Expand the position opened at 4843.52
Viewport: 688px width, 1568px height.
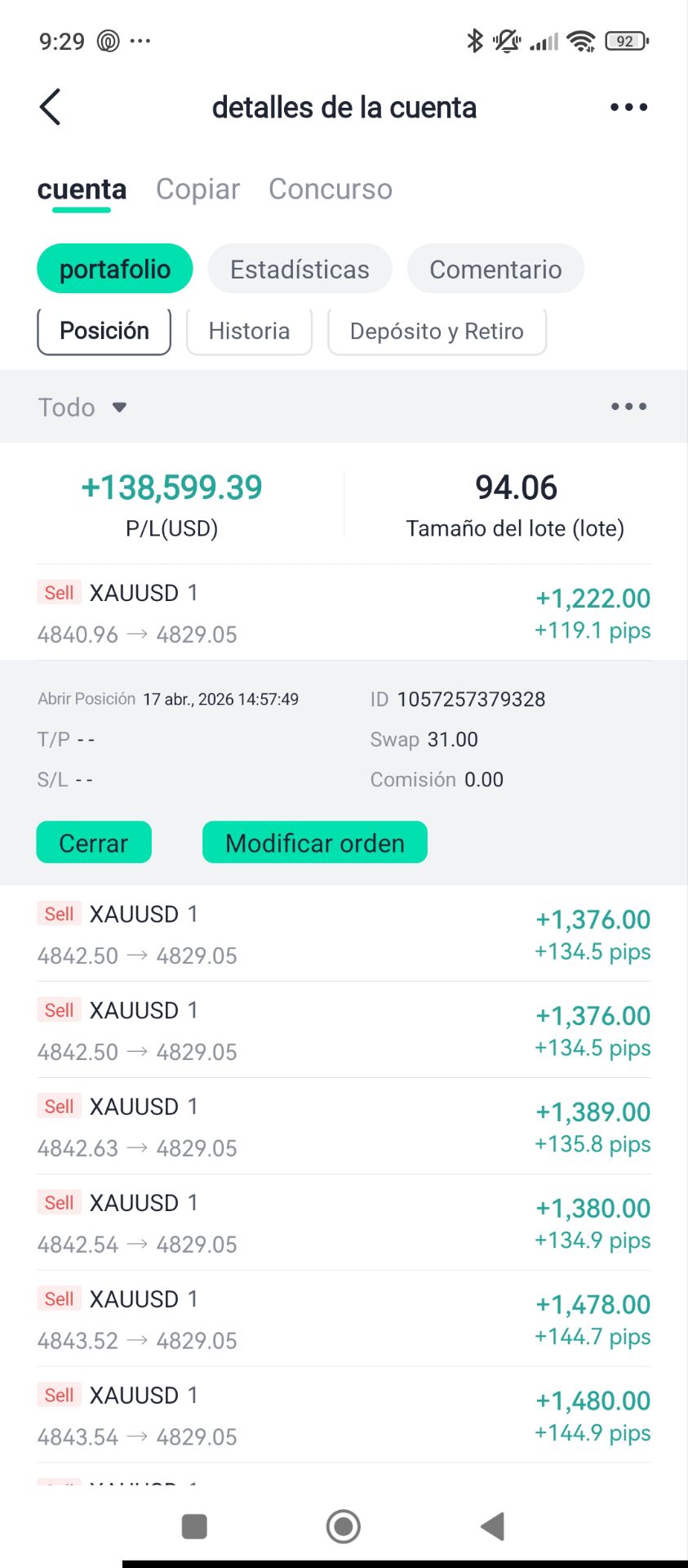(x=344, y=1319)
